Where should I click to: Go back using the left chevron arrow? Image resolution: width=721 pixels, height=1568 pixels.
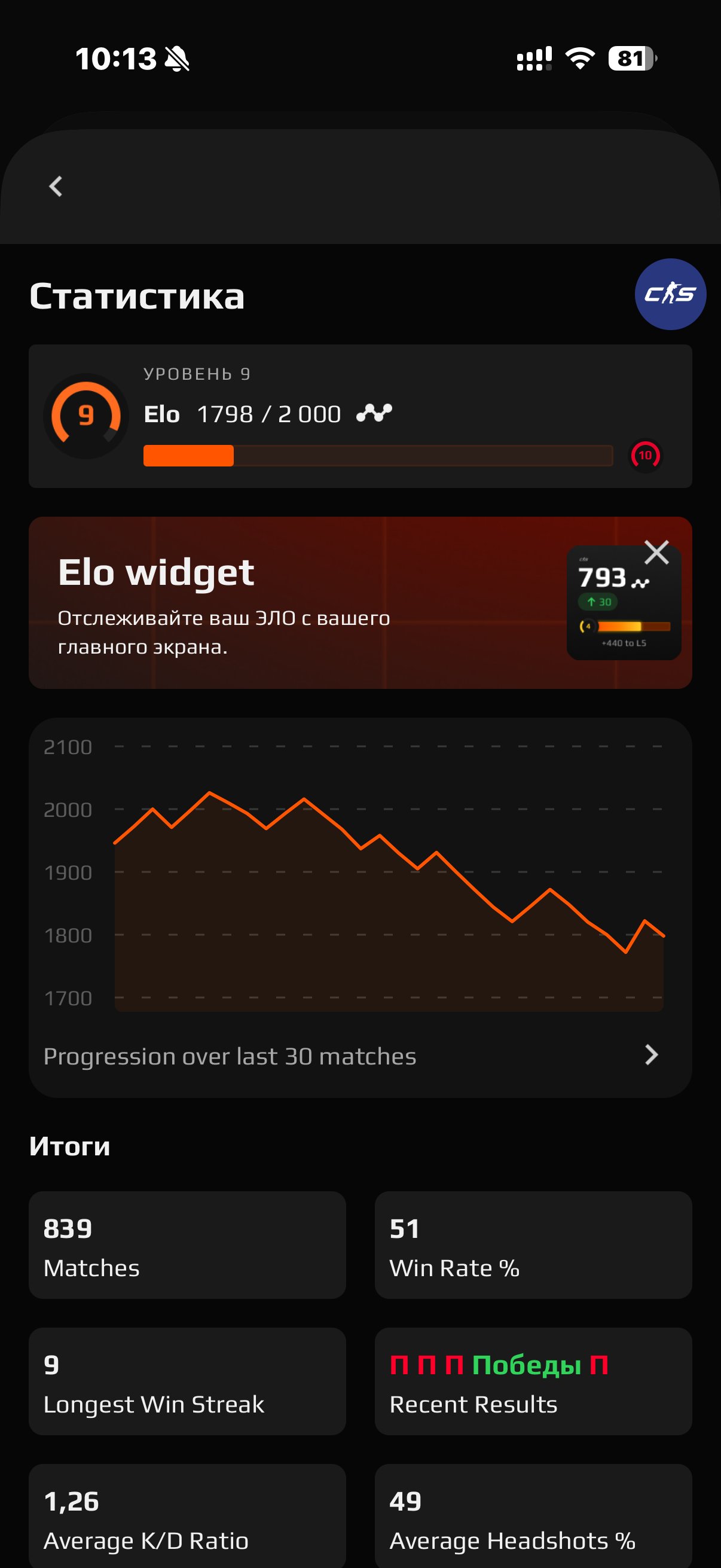[56, 185]
